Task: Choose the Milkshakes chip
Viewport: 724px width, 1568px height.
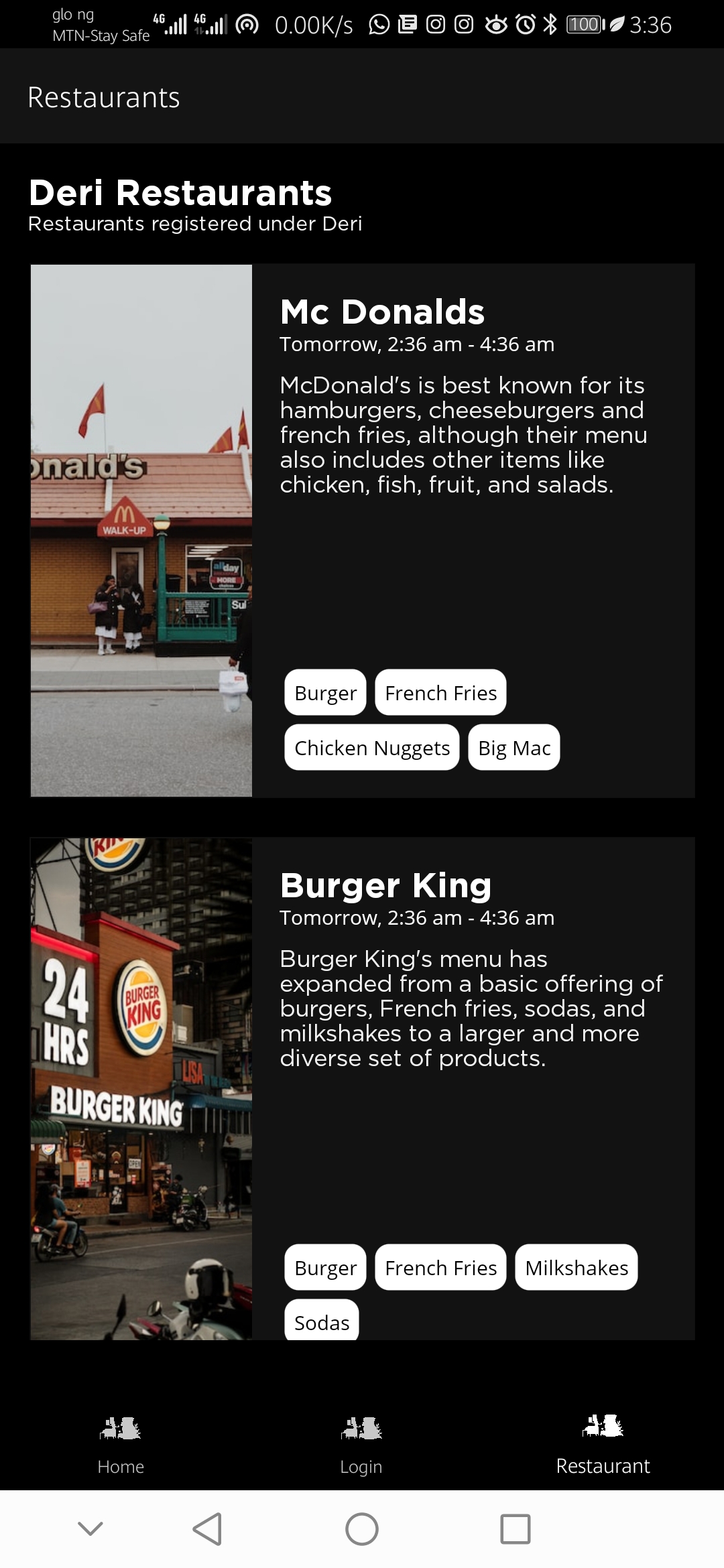Action: click(577, 1268)
